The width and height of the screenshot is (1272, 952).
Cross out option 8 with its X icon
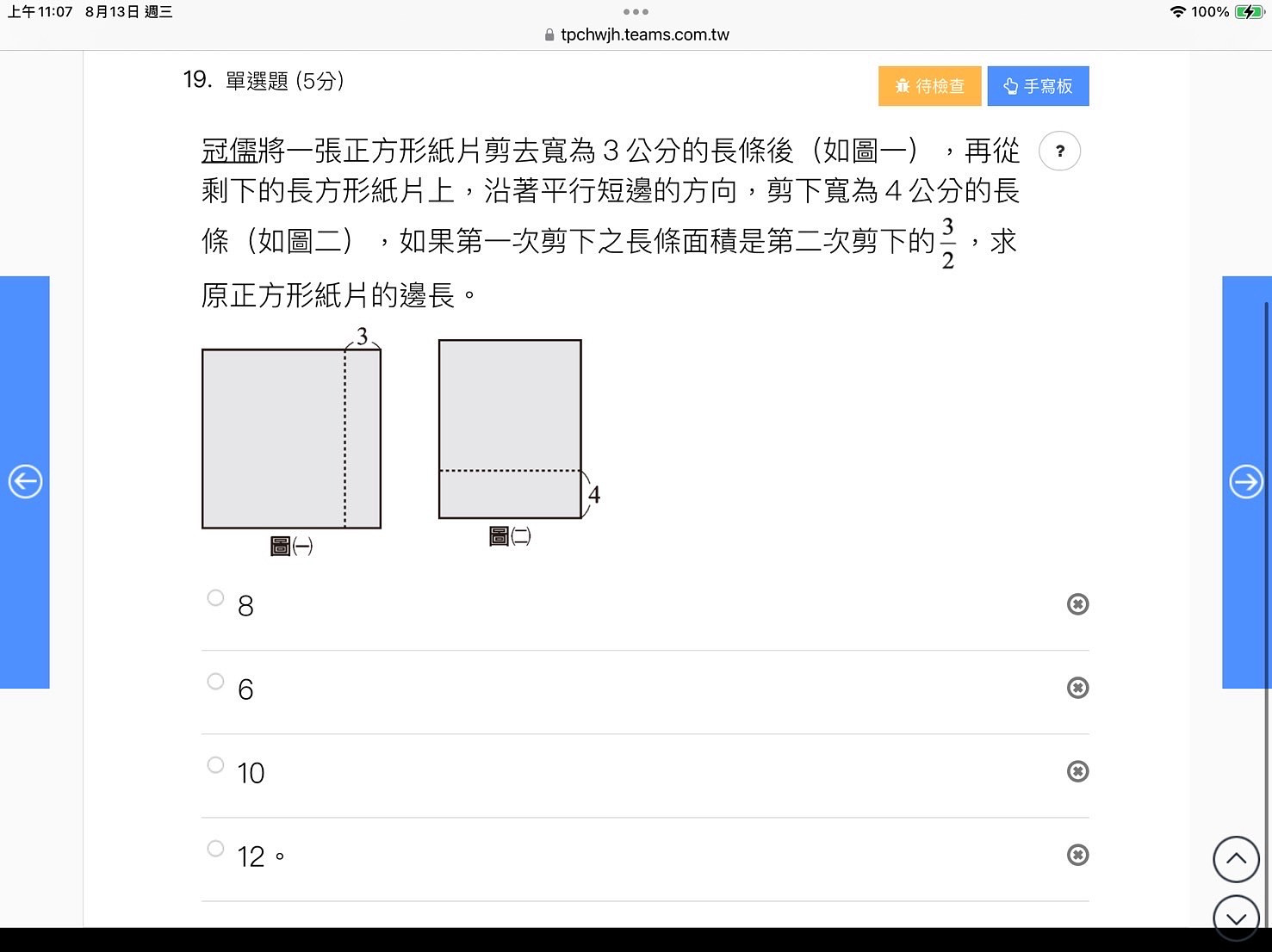point(1077,604)
